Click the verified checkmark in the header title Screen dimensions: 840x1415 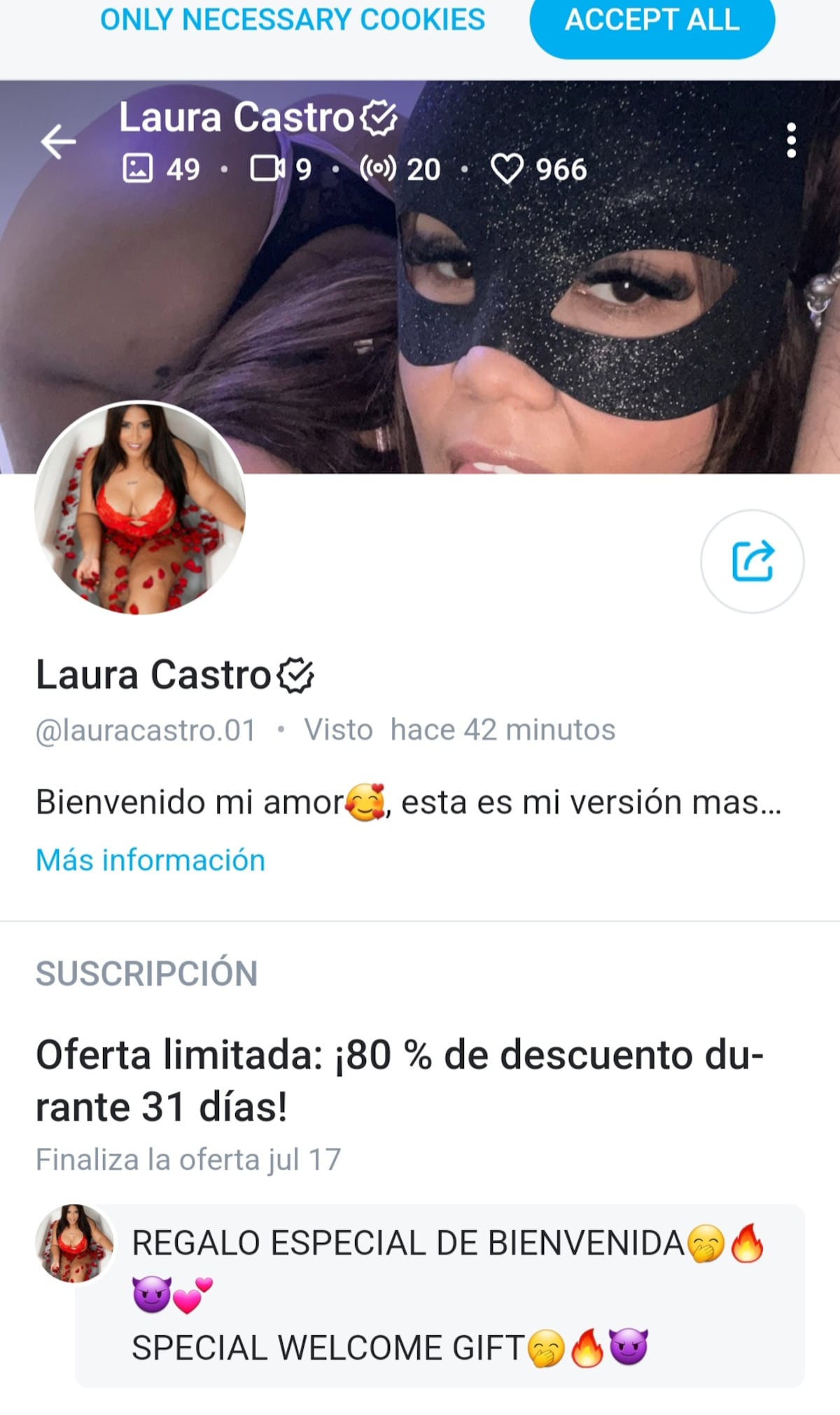pyautogui.click(x=378, y=118)
